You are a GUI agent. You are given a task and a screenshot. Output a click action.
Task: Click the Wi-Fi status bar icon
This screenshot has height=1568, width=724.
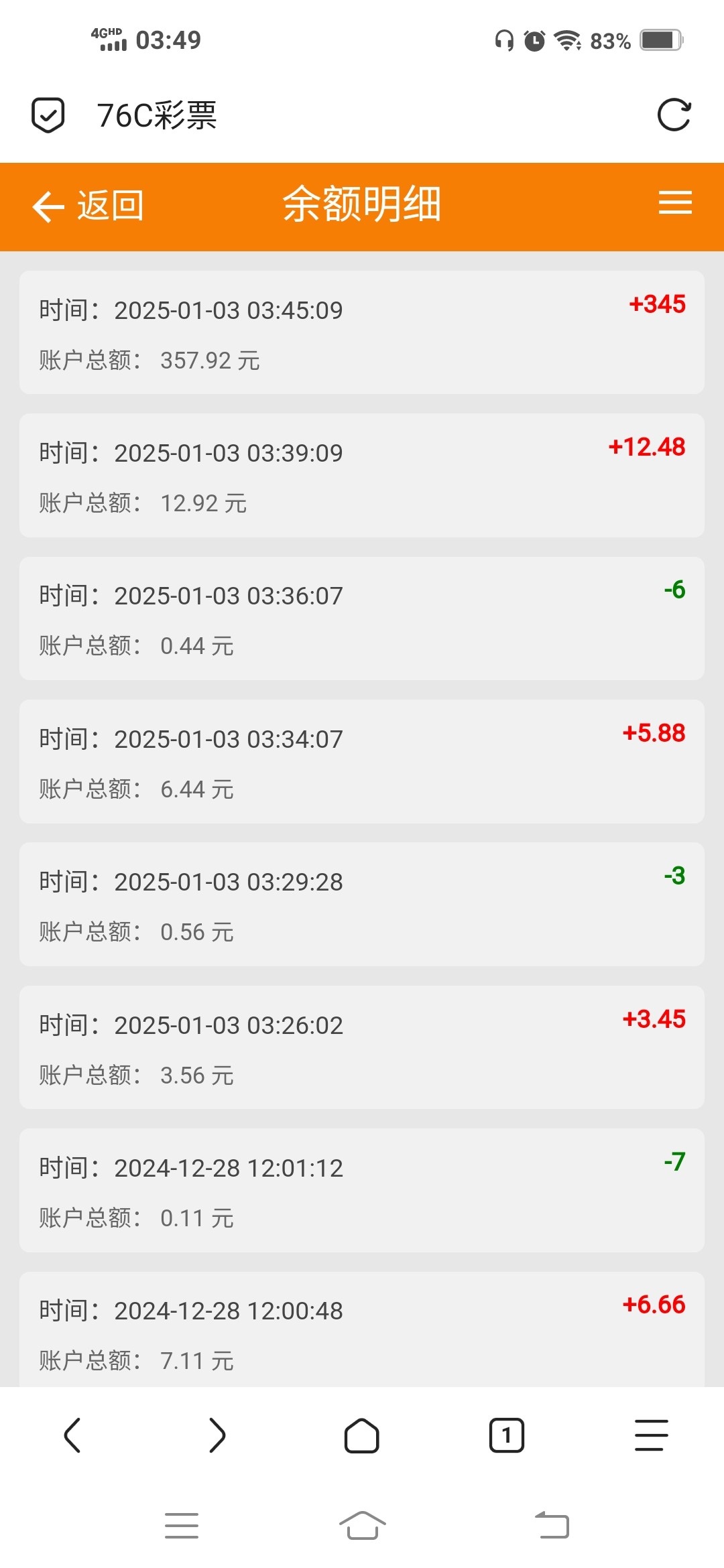point(566,40)
